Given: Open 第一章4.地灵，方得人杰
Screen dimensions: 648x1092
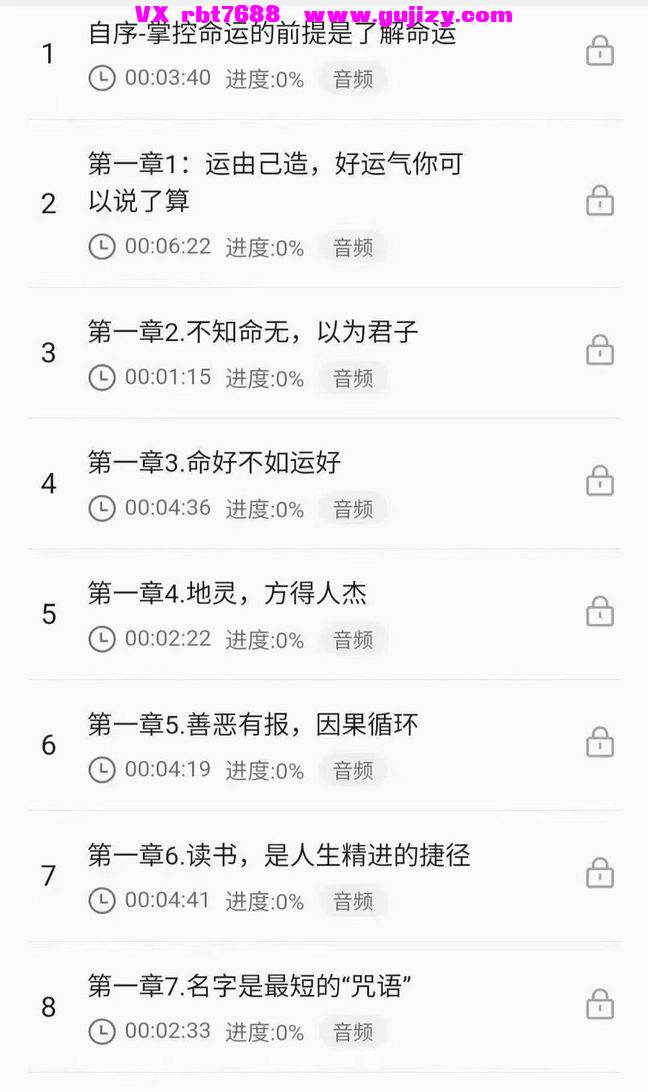Looking at the screenshot, I should [x=324, y=615].
